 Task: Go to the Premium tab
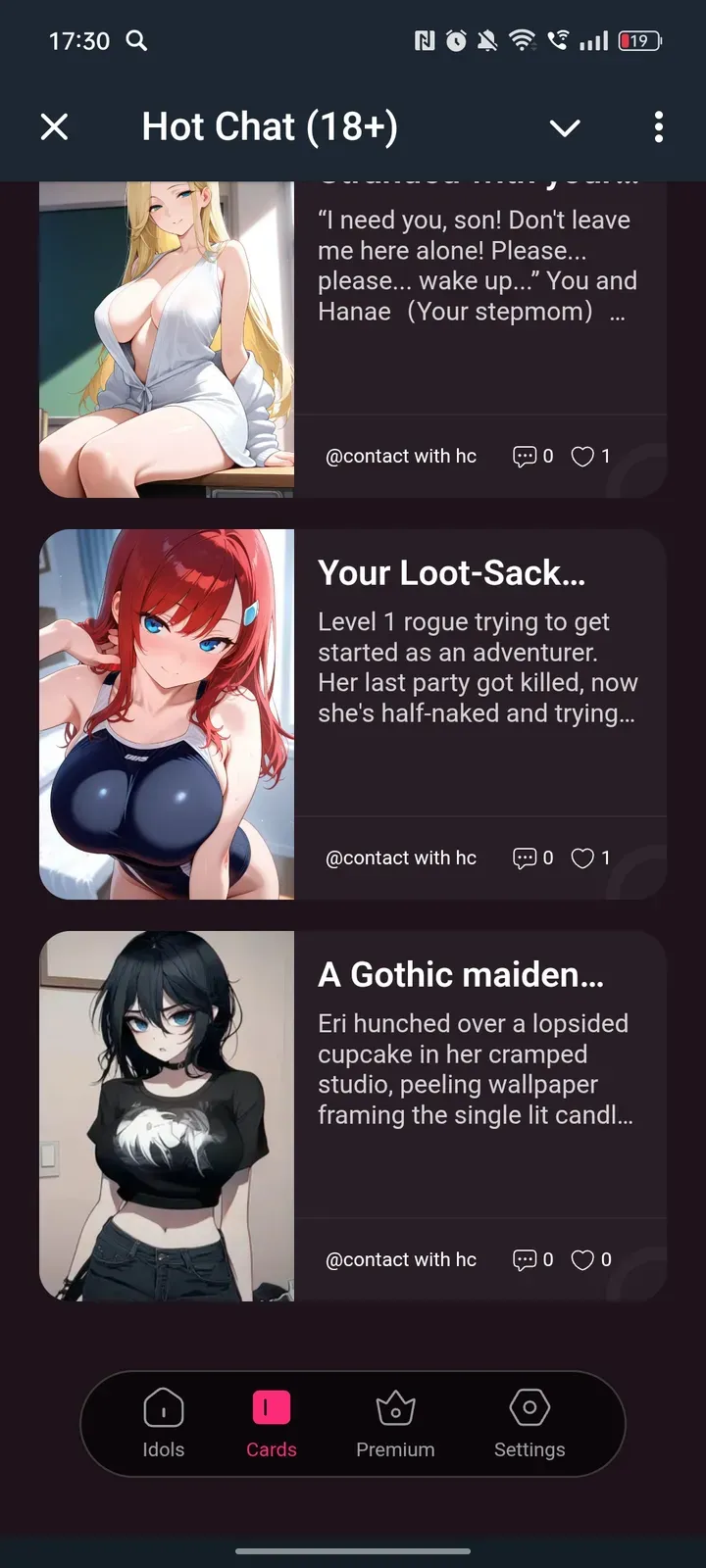coord(395,1424)
